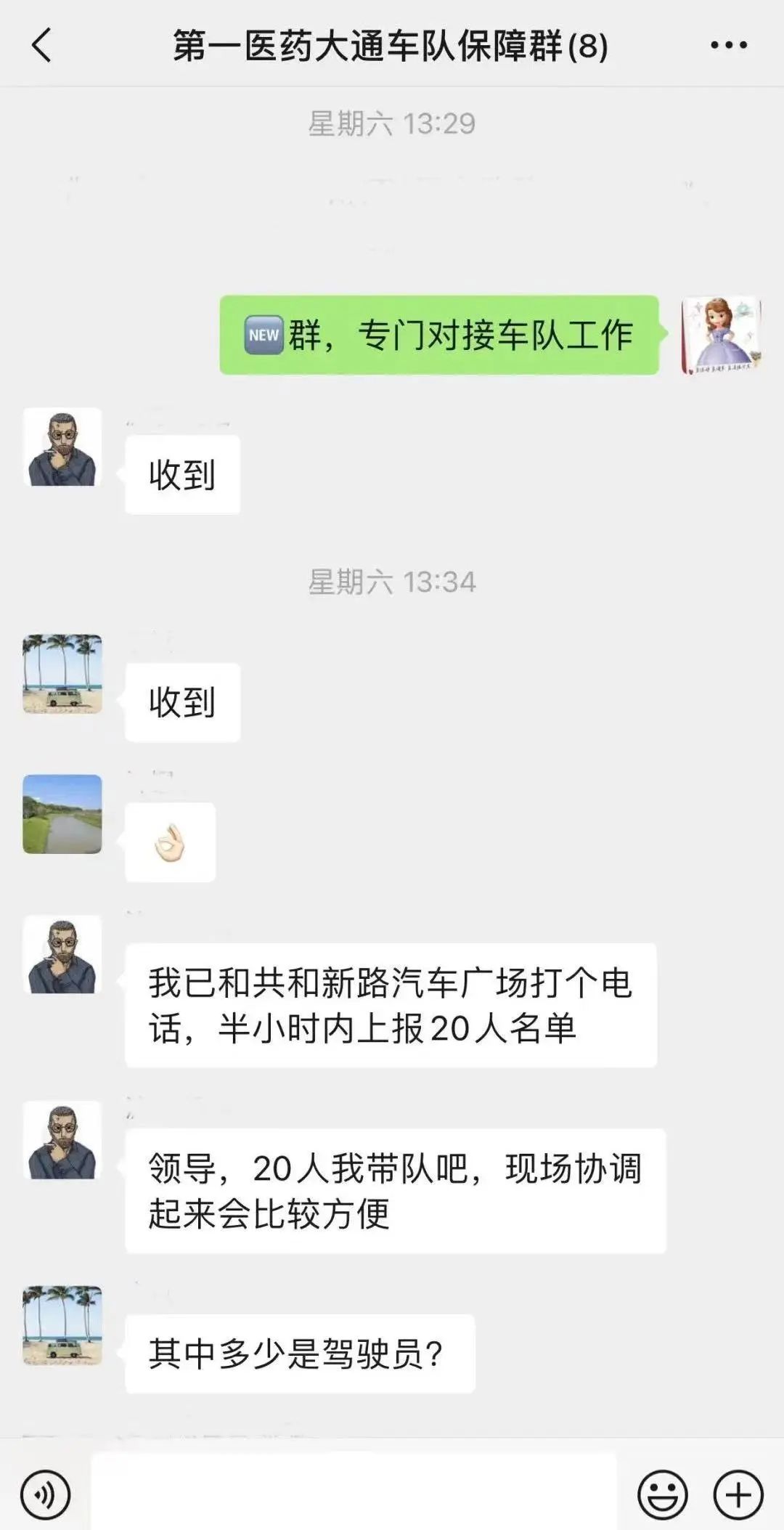
Task: Switch to voice message input
Action: [46, 1494]
